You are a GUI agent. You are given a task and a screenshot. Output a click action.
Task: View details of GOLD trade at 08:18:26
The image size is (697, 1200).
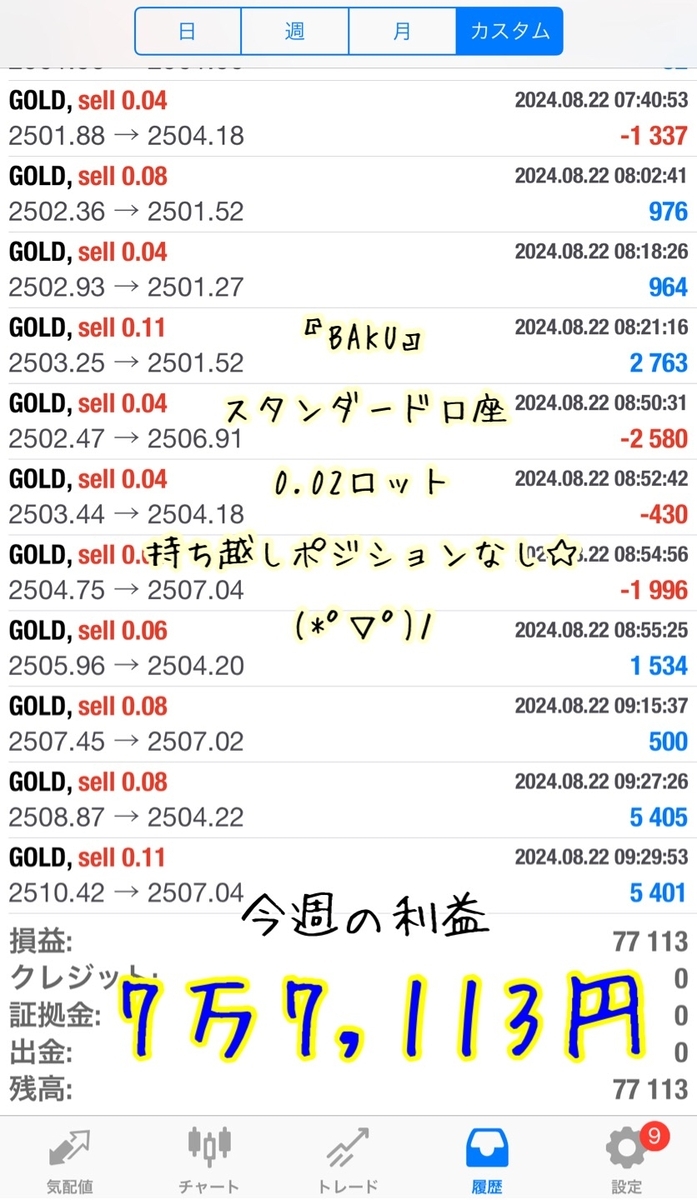(348, 270)
